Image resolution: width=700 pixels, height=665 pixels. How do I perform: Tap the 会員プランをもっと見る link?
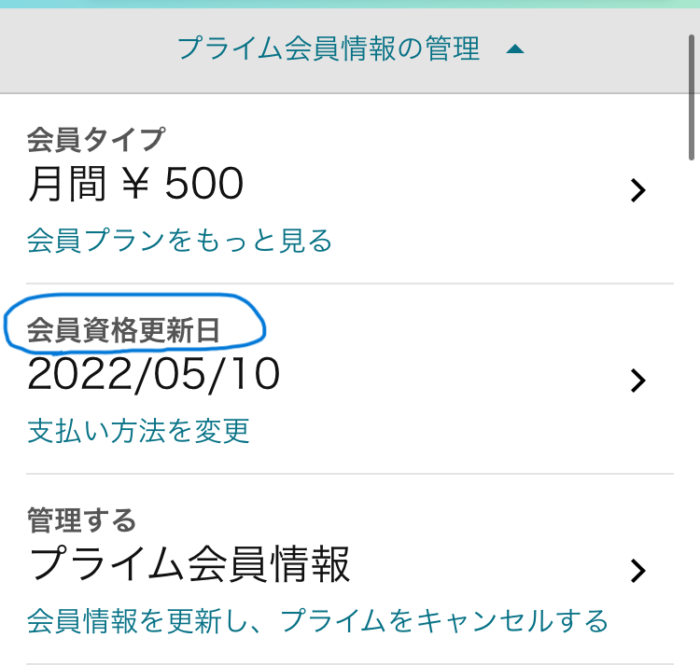click(x=179, y=241)
